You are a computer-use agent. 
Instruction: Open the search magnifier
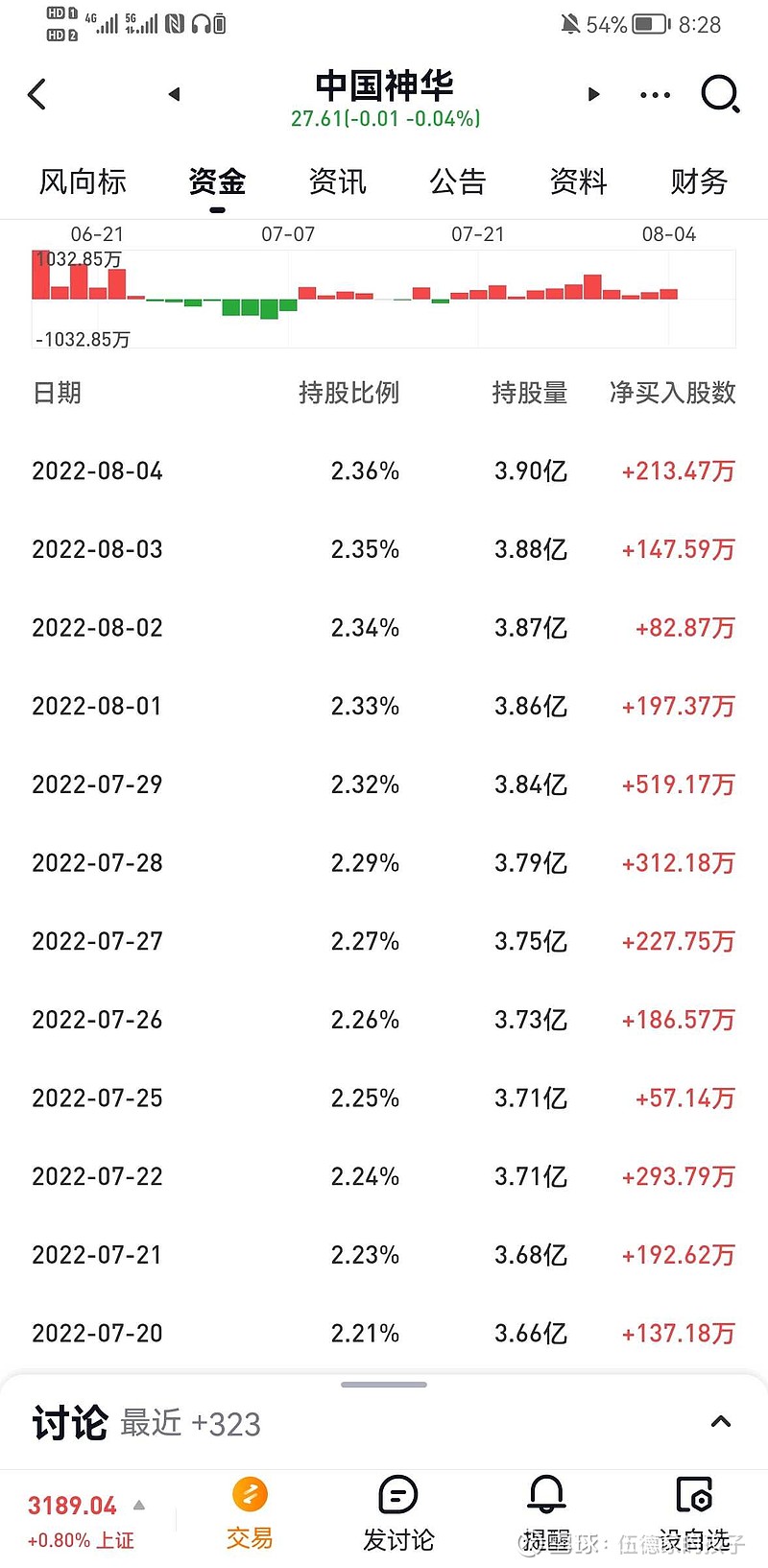[x=720, y=94]
